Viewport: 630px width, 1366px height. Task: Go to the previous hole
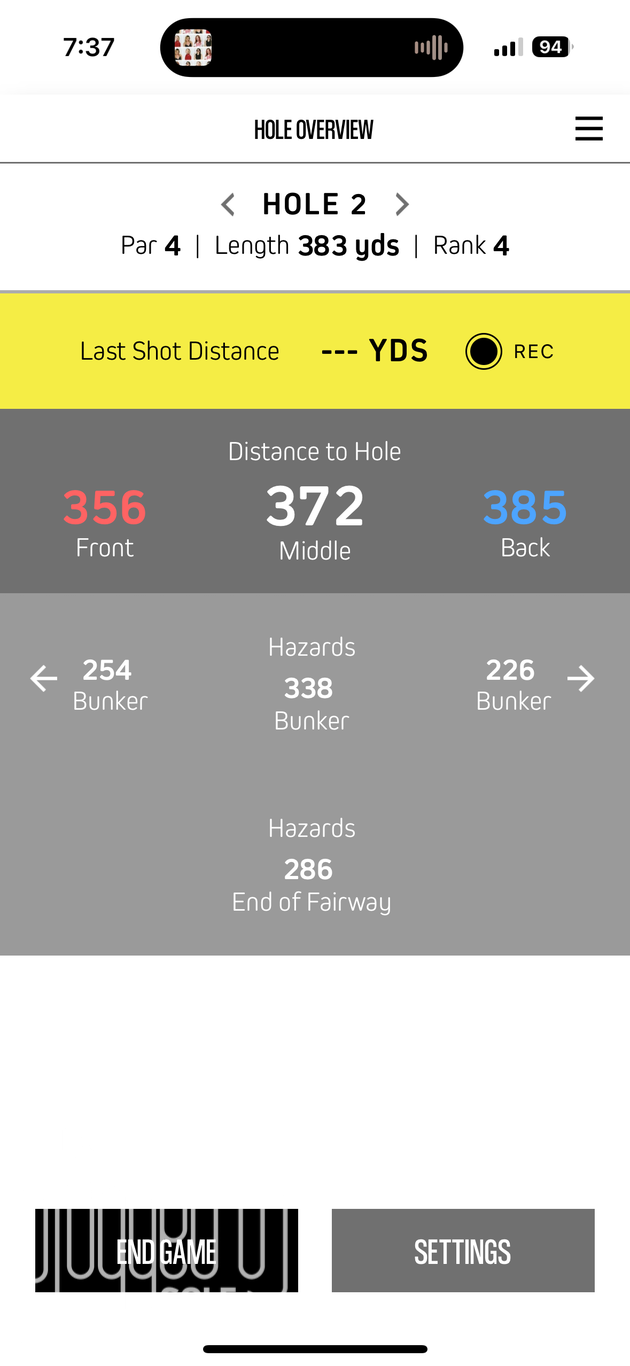tap(228, 205)
